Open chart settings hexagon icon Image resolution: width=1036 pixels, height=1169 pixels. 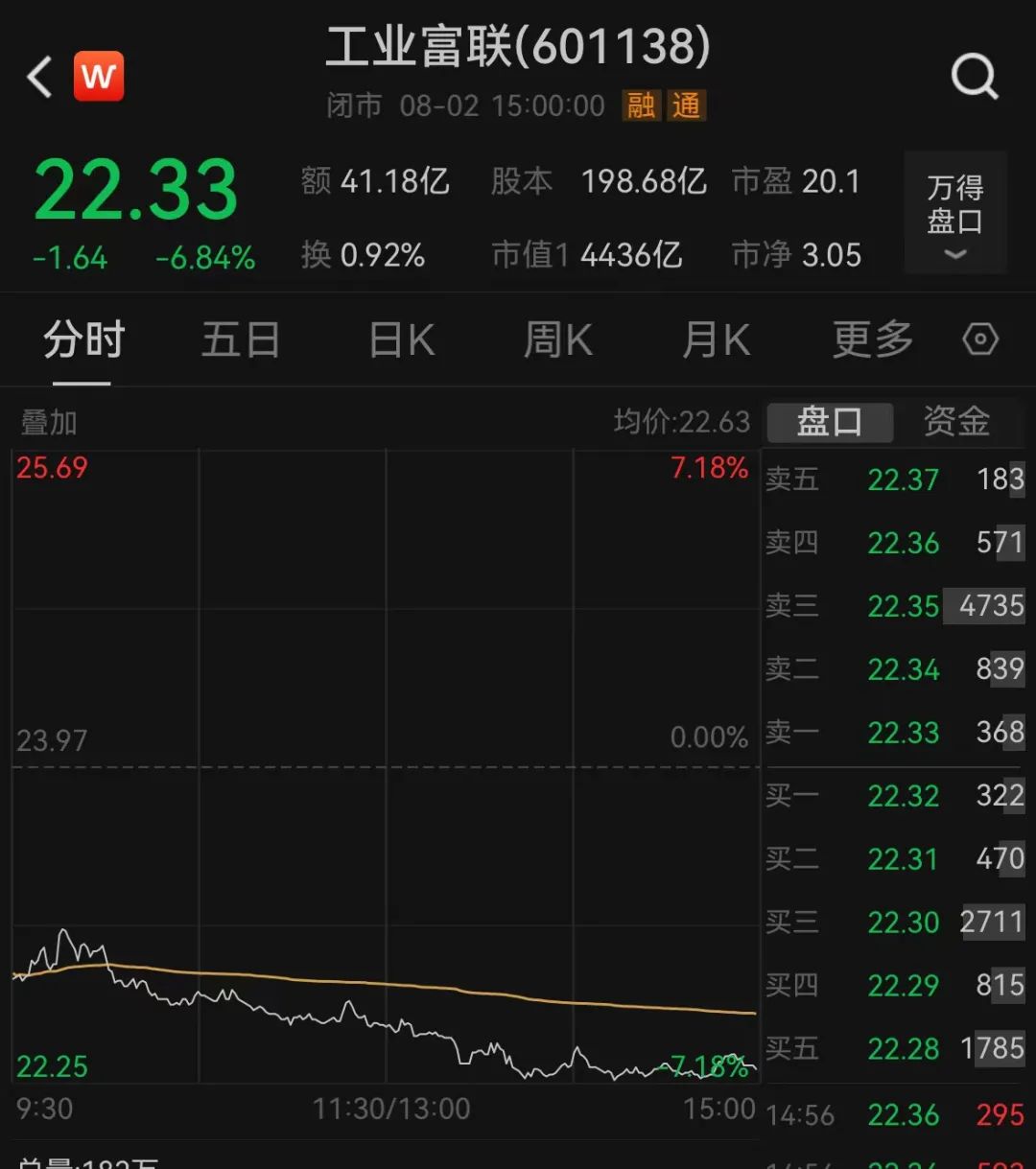[980, 339]
